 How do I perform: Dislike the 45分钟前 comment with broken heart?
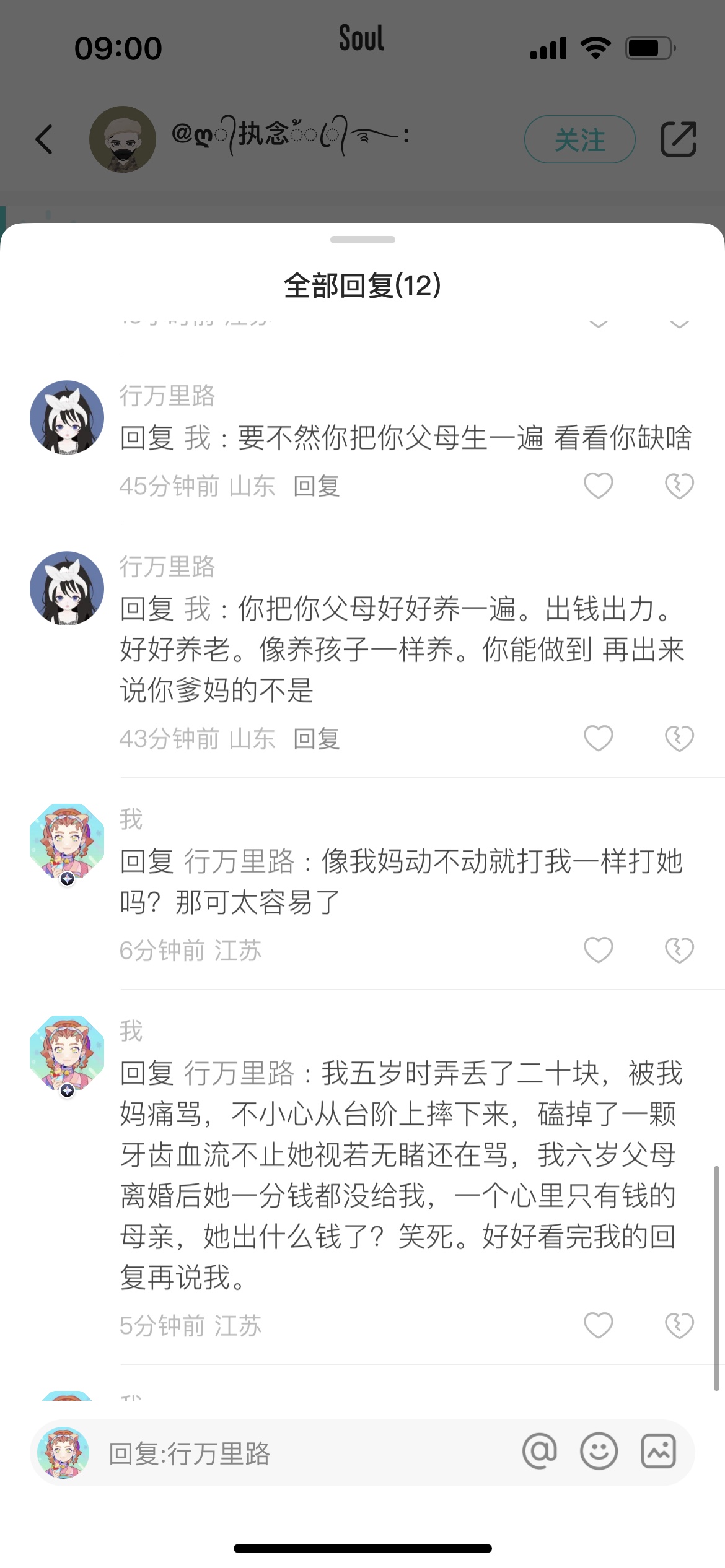(x=679, y=486)
